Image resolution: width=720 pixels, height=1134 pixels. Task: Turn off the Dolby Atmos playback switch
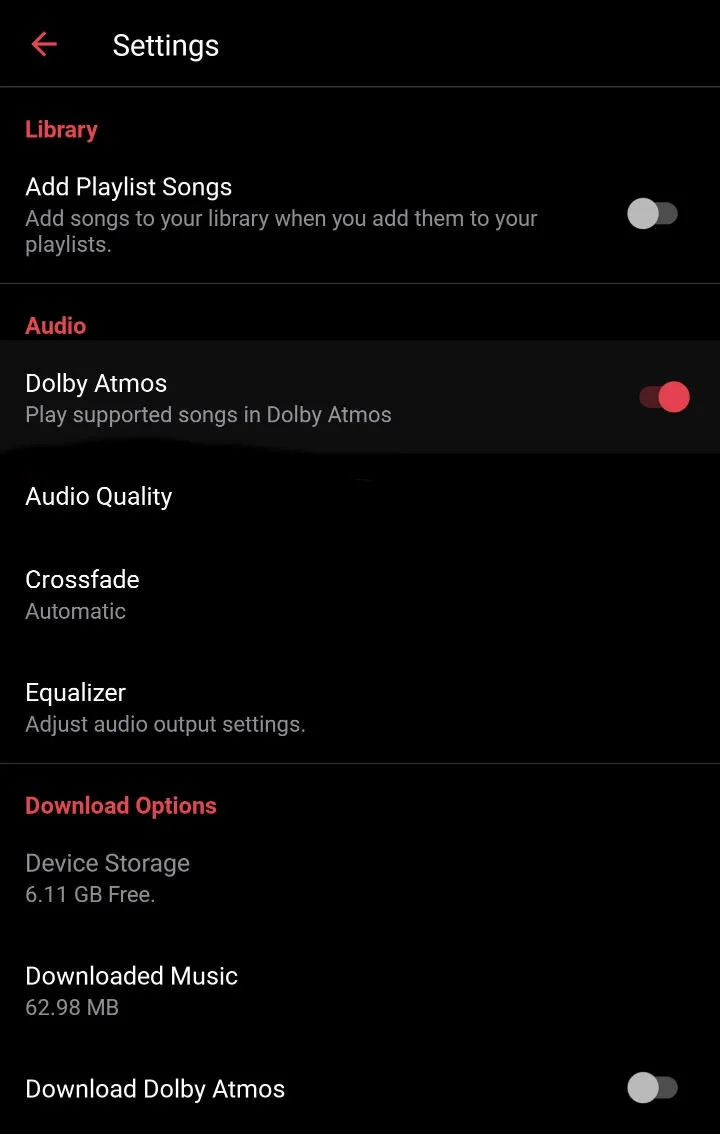(x=665, y=397)
